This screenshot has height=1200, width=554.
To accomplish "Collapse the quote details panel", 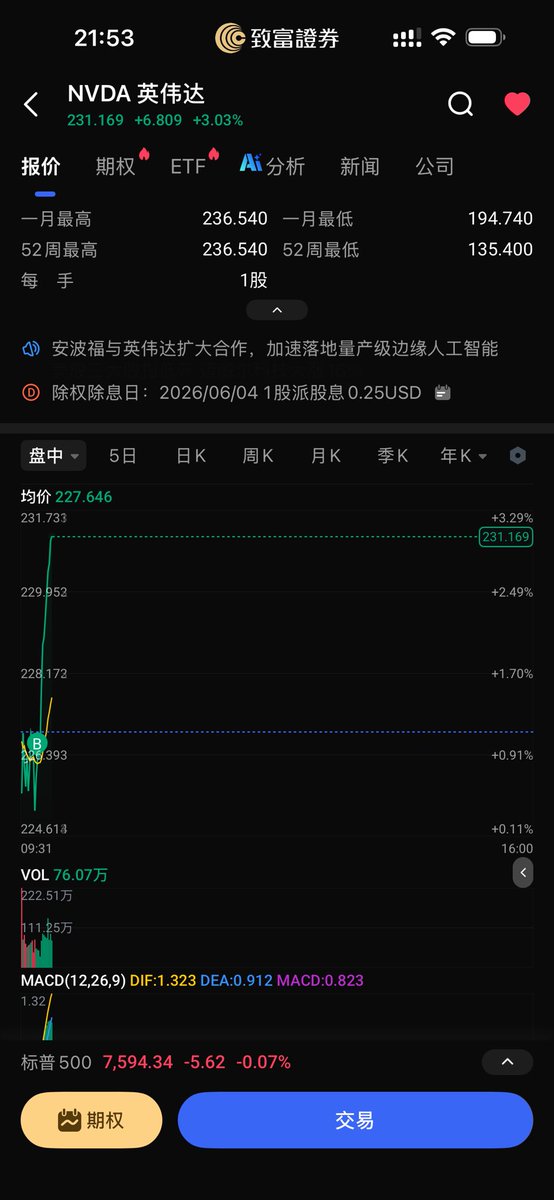I will [x=277, y=310].
